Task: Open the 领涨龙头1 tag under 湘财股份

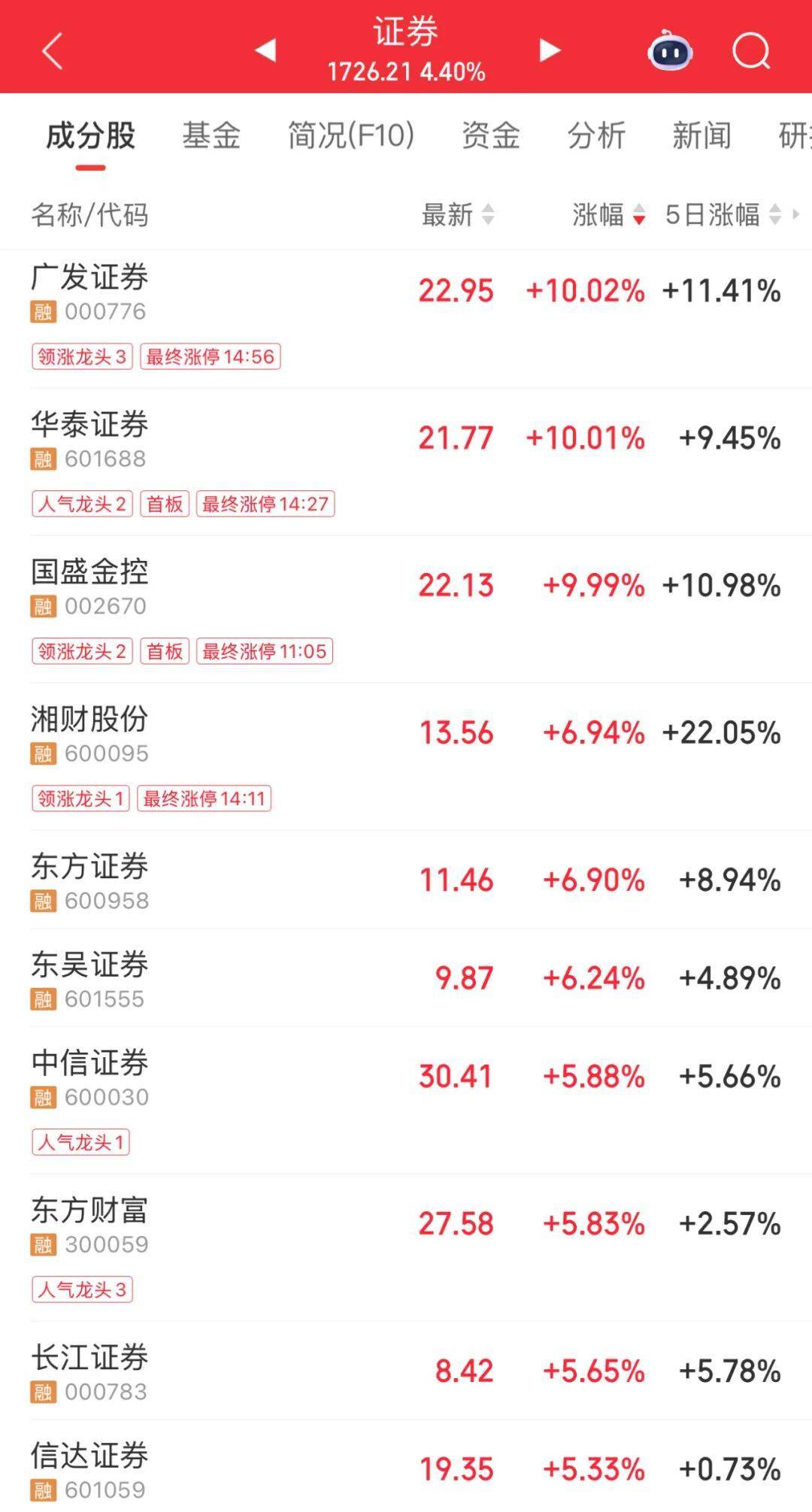Action: point(82,799)
